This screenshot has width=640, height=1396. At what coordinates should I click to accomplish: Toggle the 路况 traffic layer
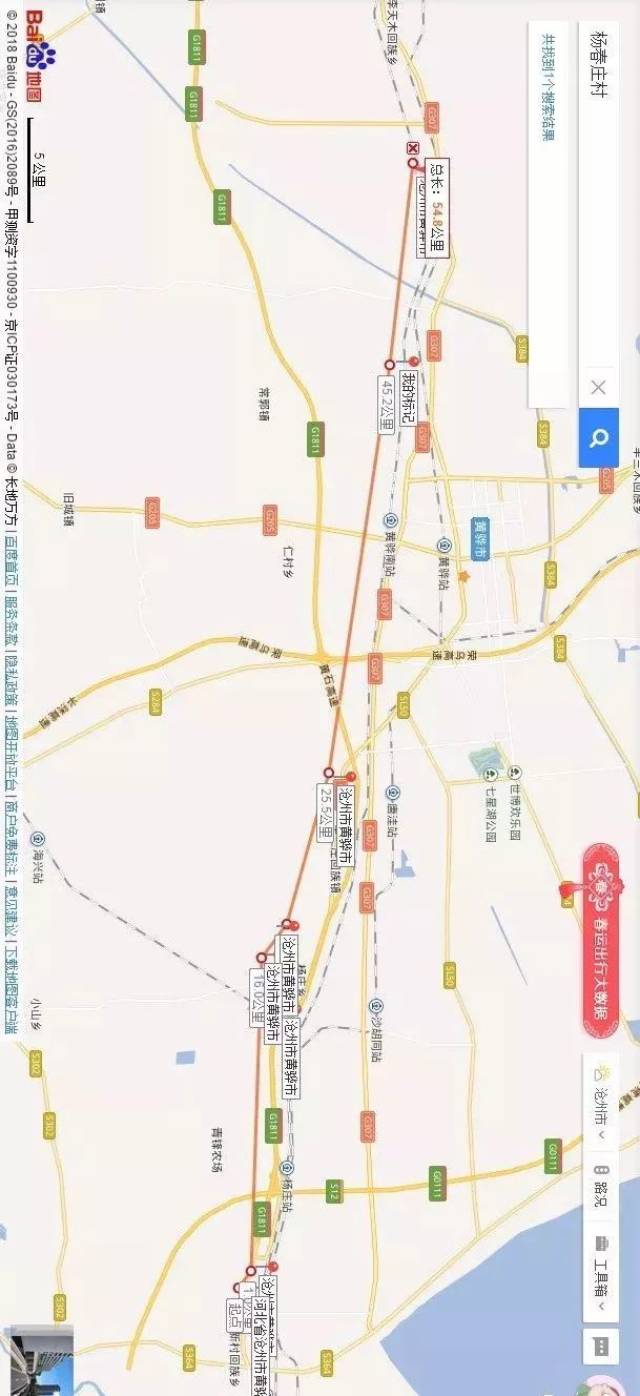(601, 1187)
